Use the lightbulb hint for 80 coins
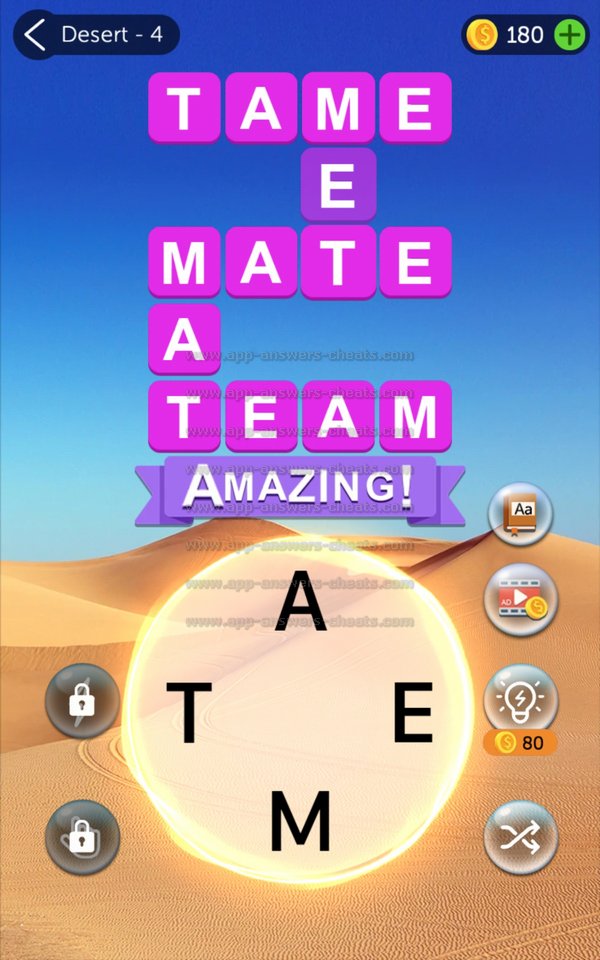The width and height of the screenshot is (600, 960). point(521,698)
